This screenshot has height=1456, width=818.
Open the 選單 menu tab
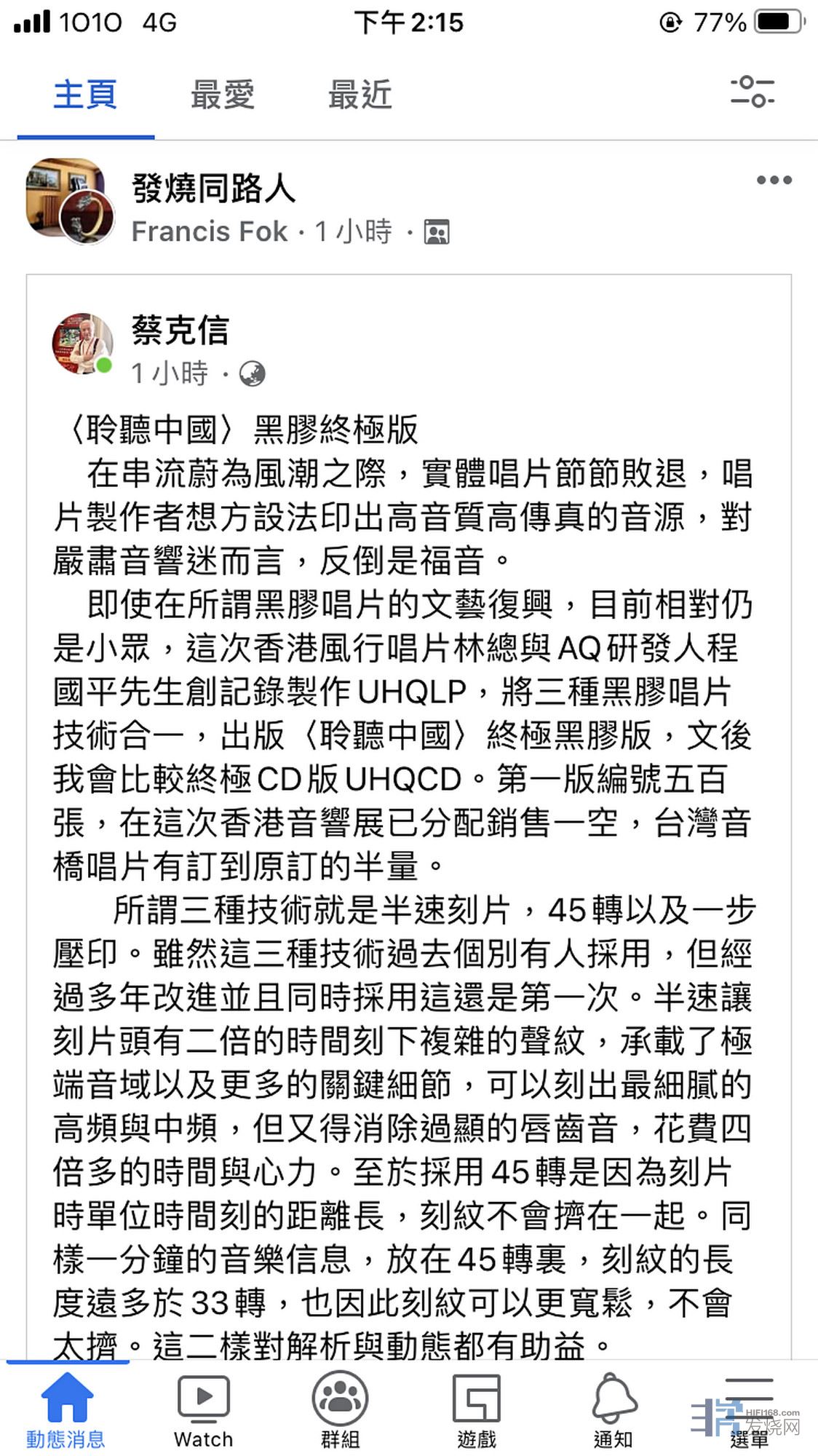[x=750, y=1409]
